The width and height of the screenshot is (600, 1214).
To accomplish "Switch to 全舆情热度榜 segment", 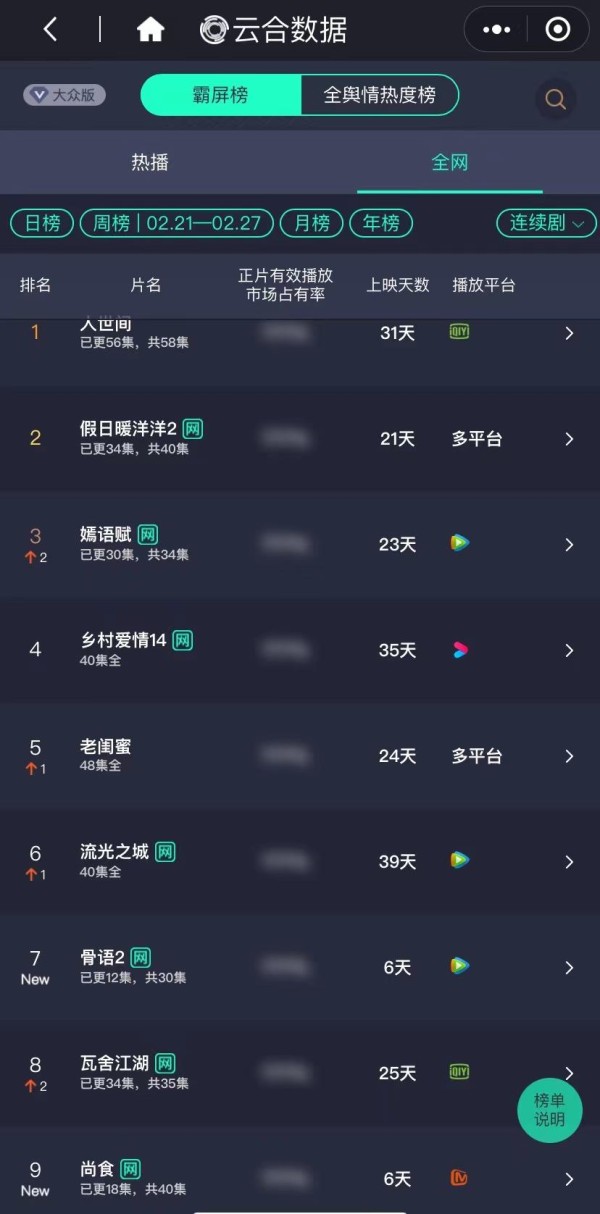I will click(380, 95).
